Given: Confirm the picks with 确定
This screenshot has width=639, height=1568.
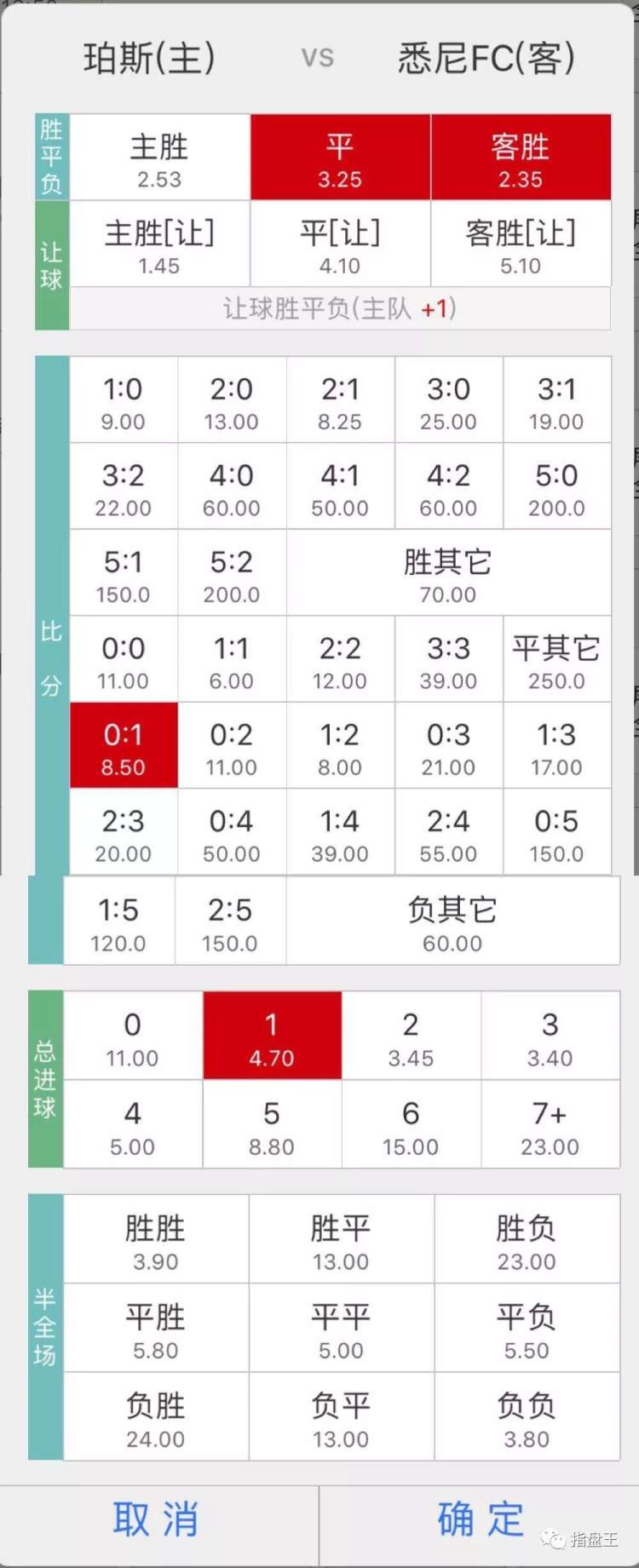Looking at the screenshot, I should point(480,1520).
